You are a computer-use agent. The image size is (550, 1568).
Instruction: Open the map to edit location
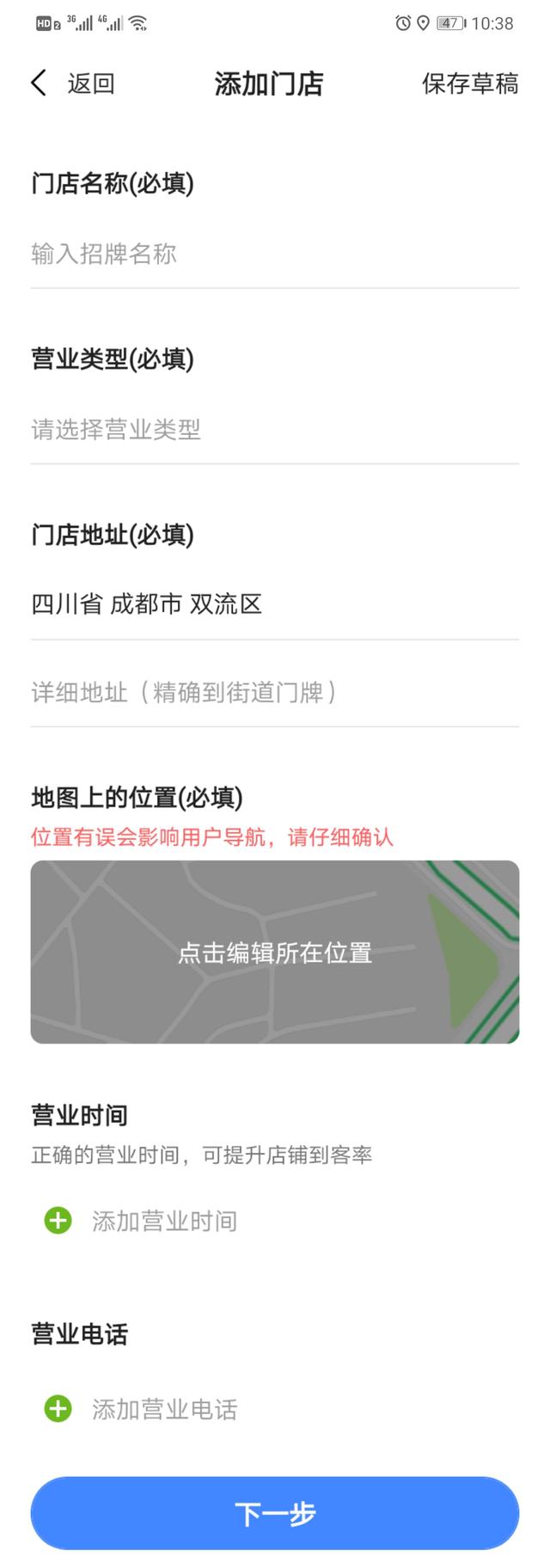274,952
